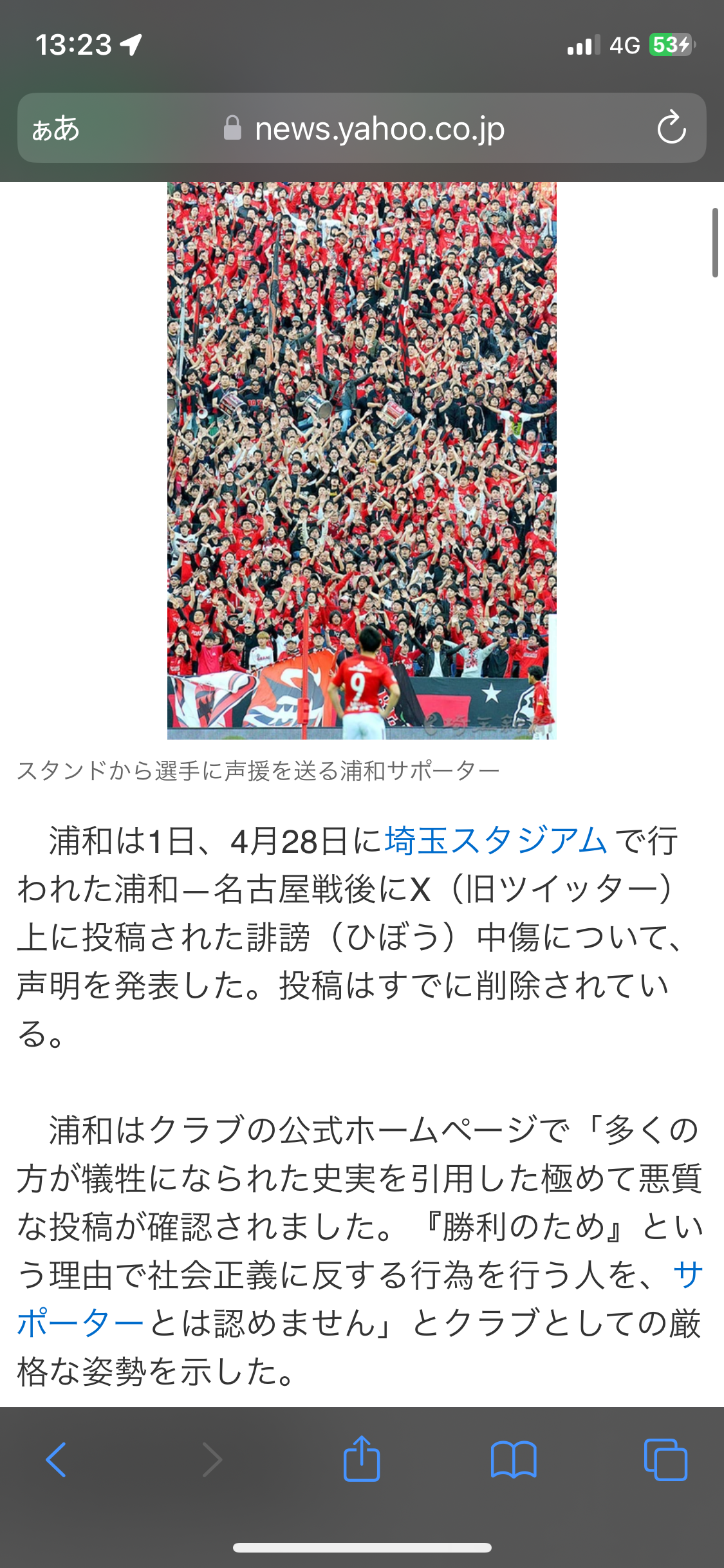Share this article via the share icon
Image resolution: width=724 pixels, height=1568 pixels.
362,1458
